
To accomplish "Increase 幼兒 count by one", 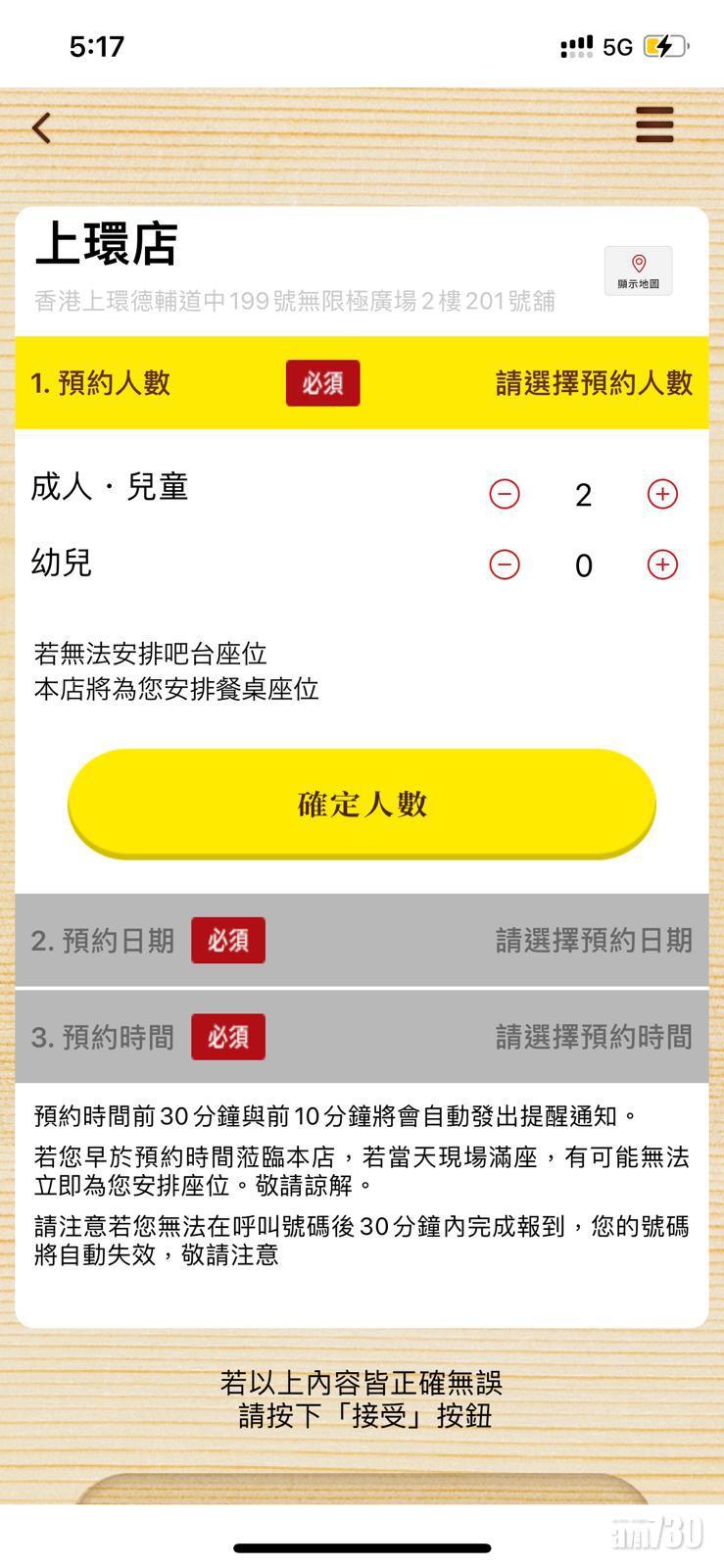I will click(662, 564).
